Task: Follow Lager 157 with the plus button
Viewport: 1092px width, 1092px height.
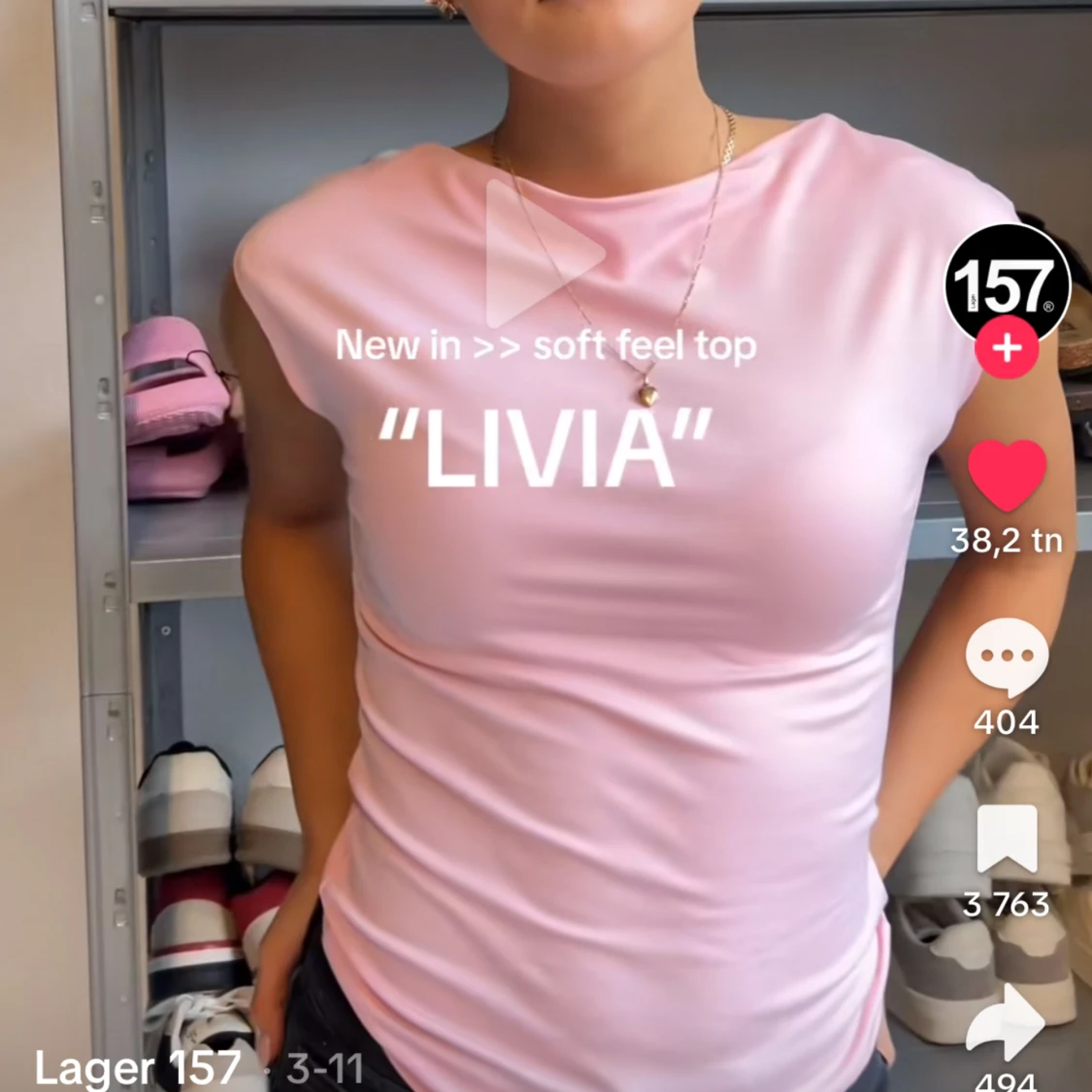Action: click(x=1007, y=348)
